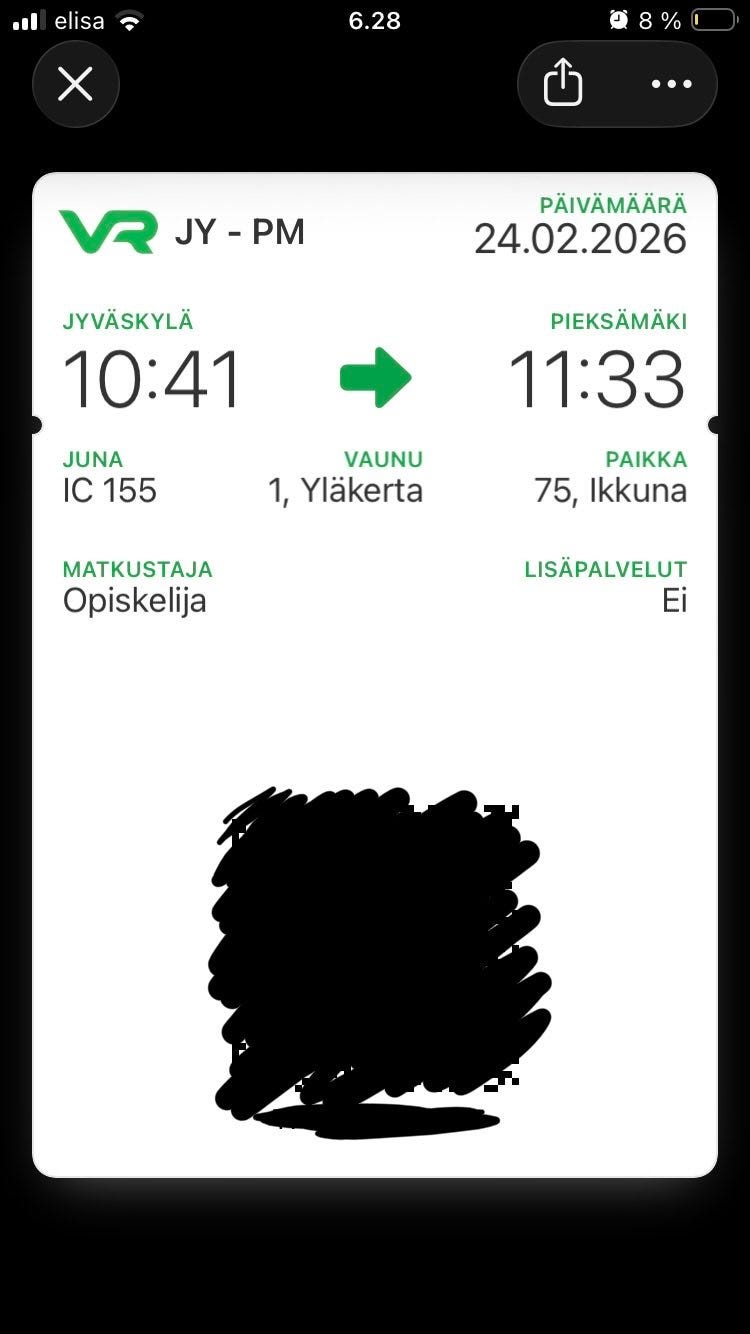Tap the VR logo on the ticket
Image resolution: width=750 pixels, height=1334 pixels.
tap(108, 231)
